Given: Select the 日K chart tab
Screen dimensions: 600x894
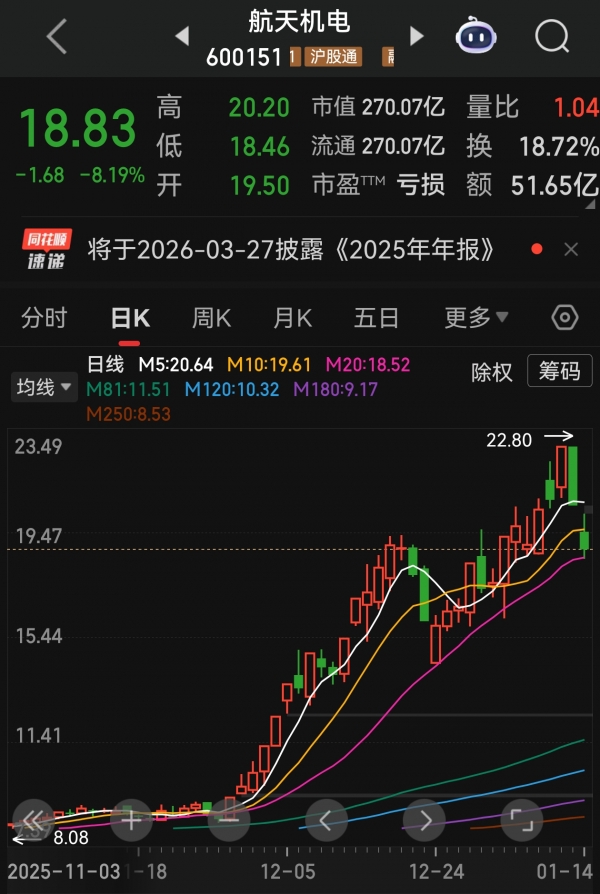Looking at the screenshot, I should [x=130, y=318].
